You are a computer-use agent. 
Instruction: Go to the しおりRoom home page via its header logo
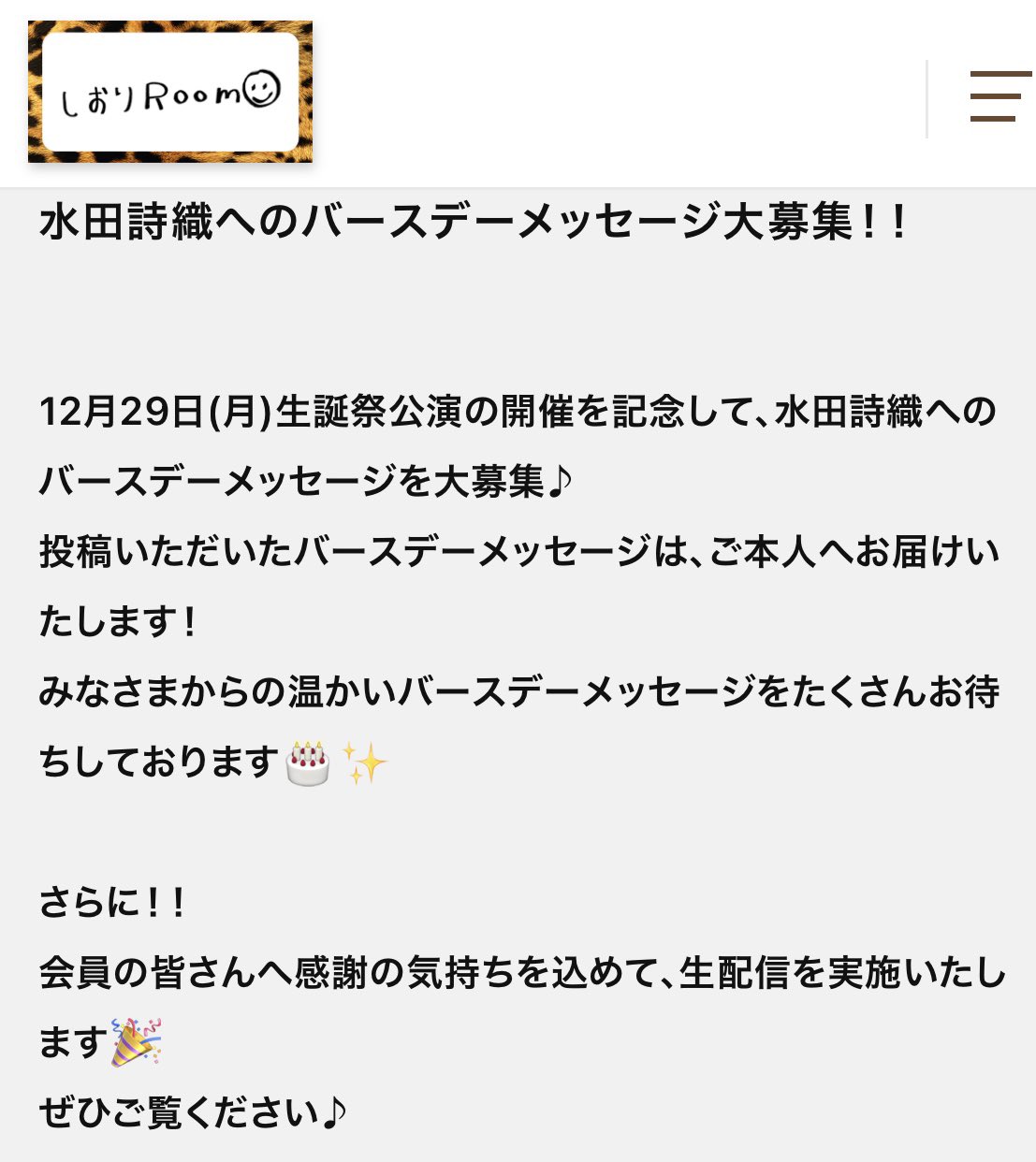point(170,92)
